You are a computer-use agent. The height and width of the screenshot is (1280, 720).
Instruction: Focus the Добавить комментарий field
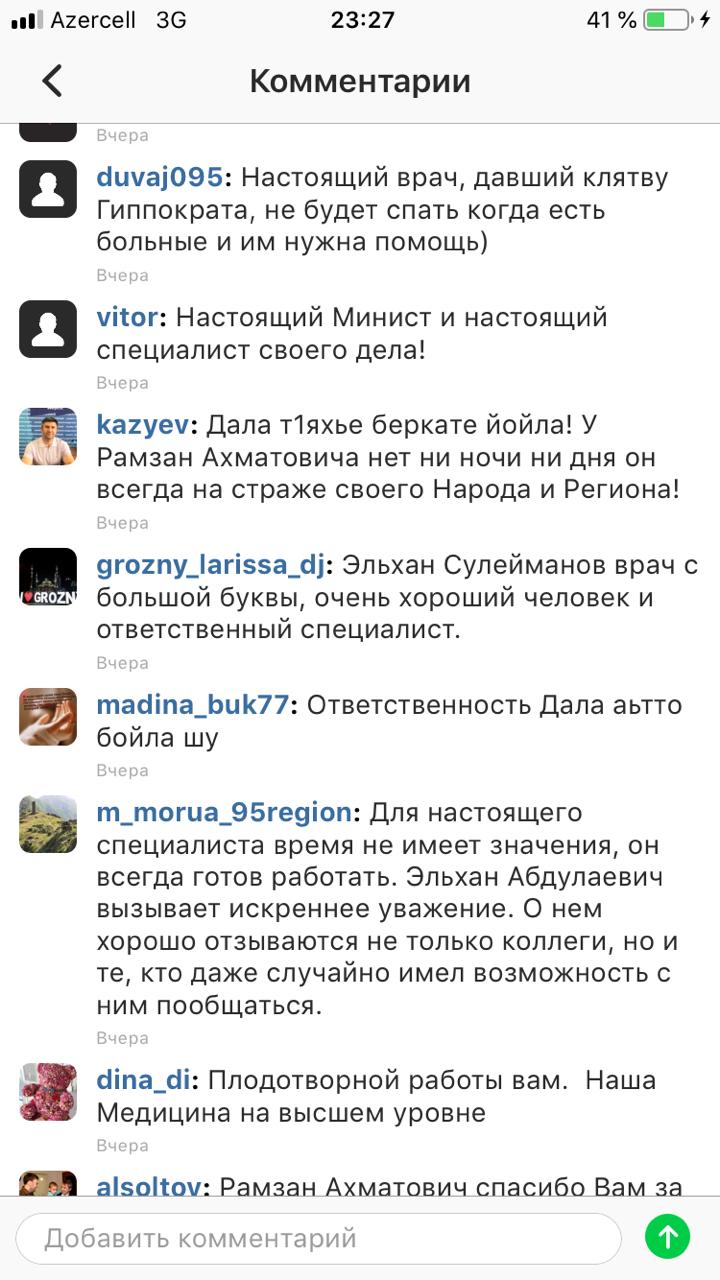[318, 1238]
